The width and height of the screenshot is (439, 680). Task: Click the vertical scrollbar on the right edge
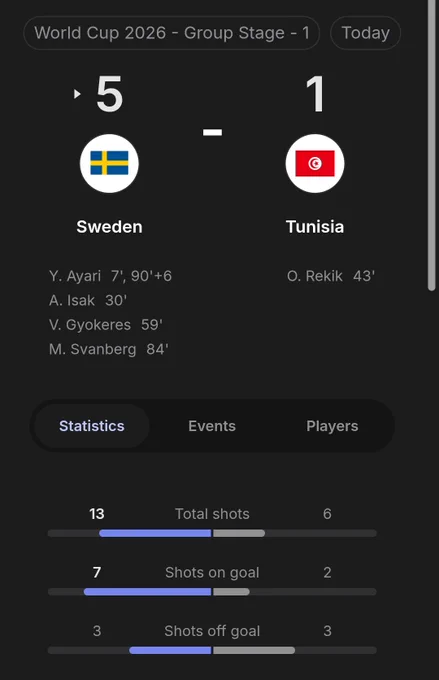(x=431, y=145)
